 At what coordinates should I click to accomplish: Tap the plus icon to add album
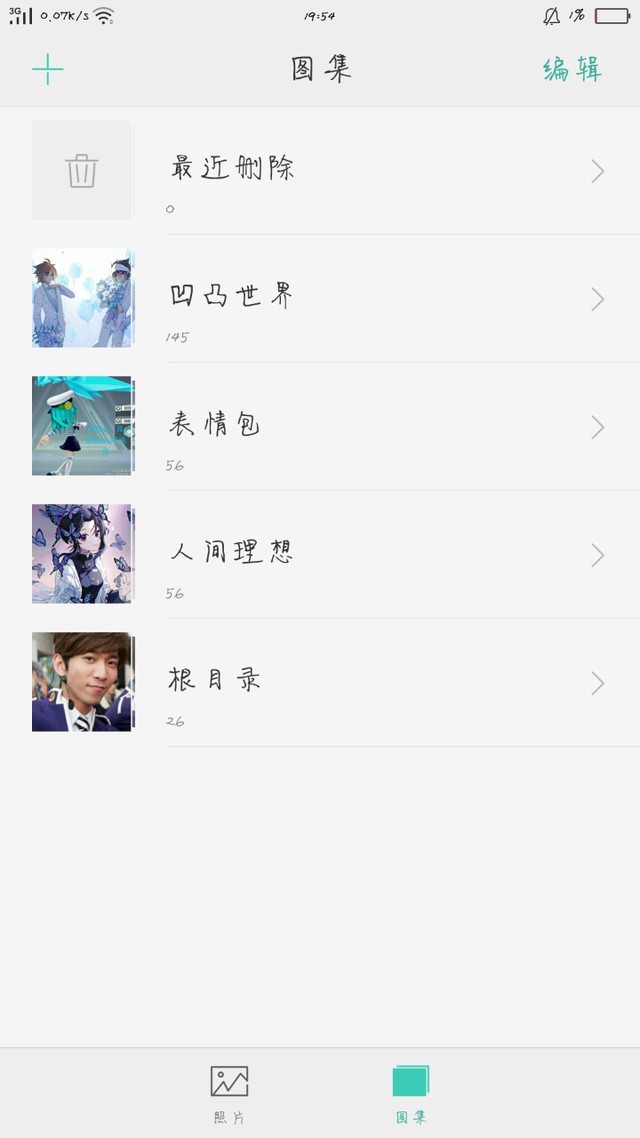coord(47,69)
